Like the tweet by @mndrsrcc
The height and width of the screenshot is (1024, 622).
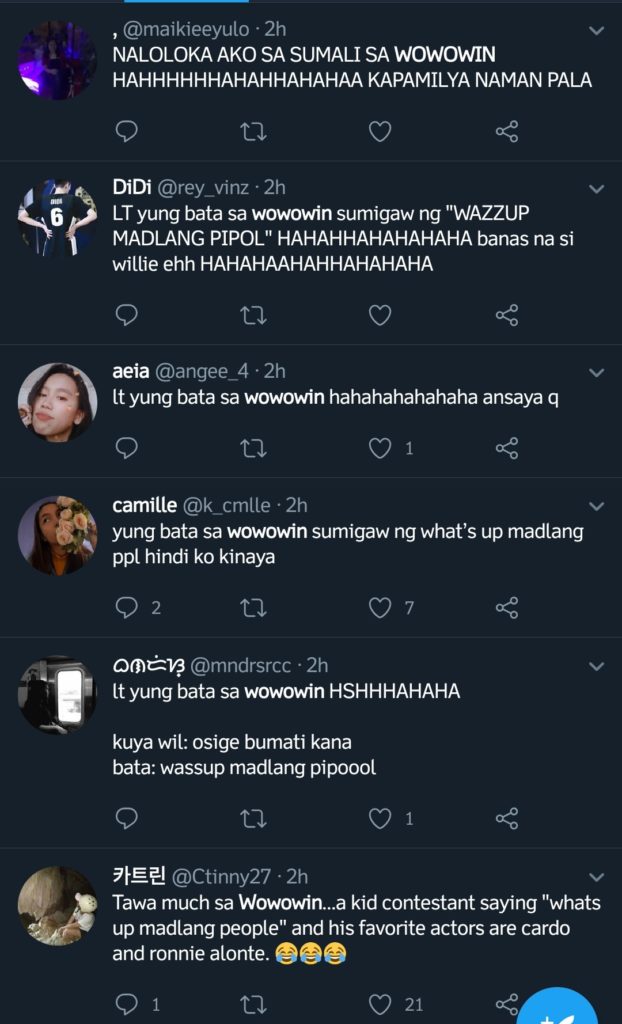tap(380, 818)
